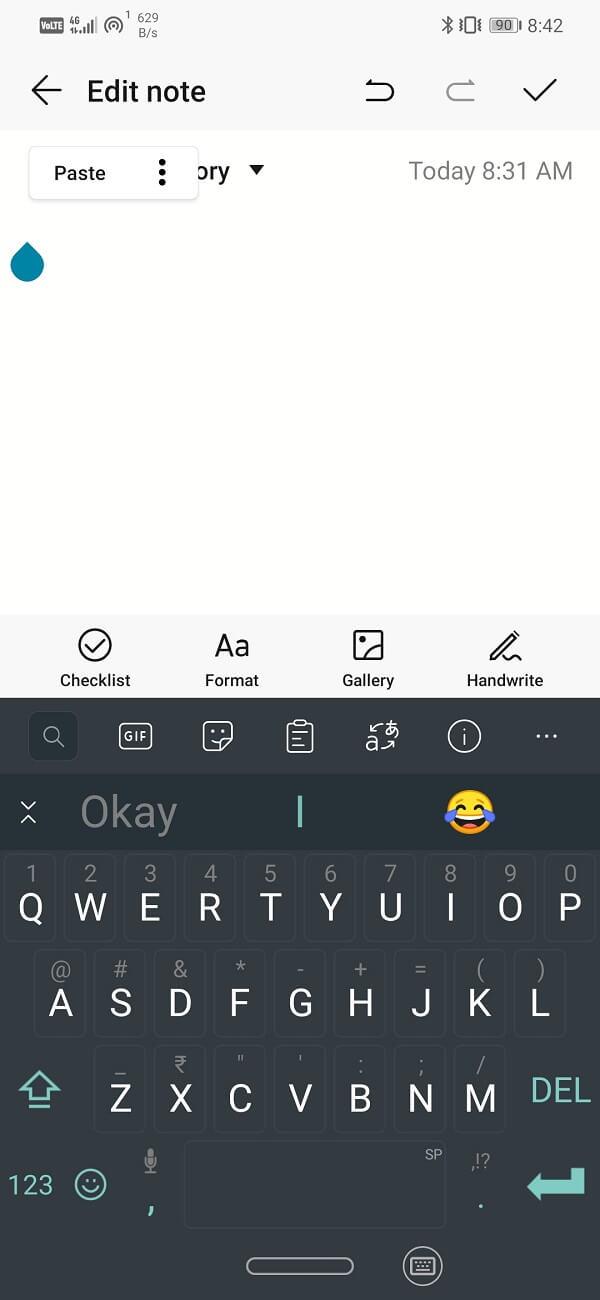Undo the last edit
This screenshot has height=1300, width=600.
379,91
